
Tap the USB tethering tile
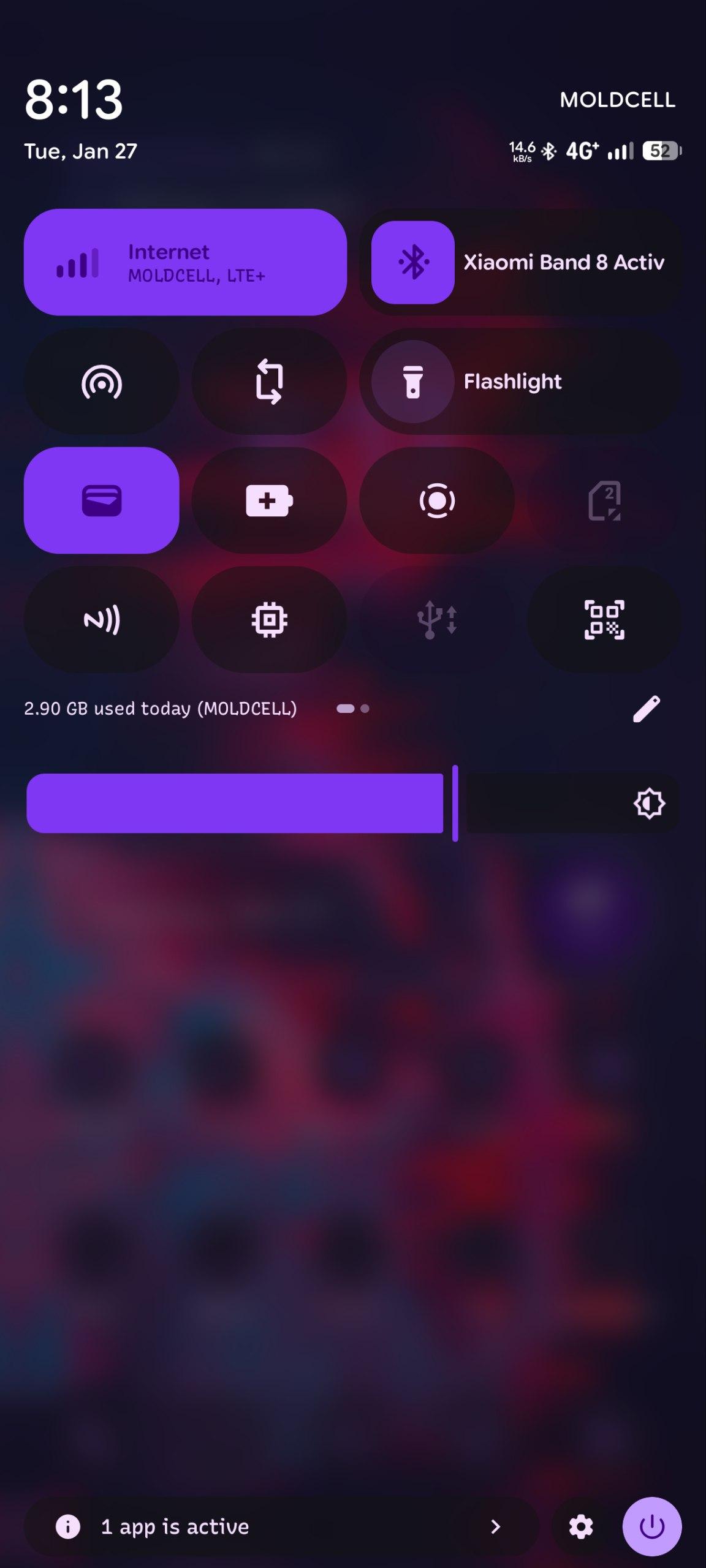point(436,620)
